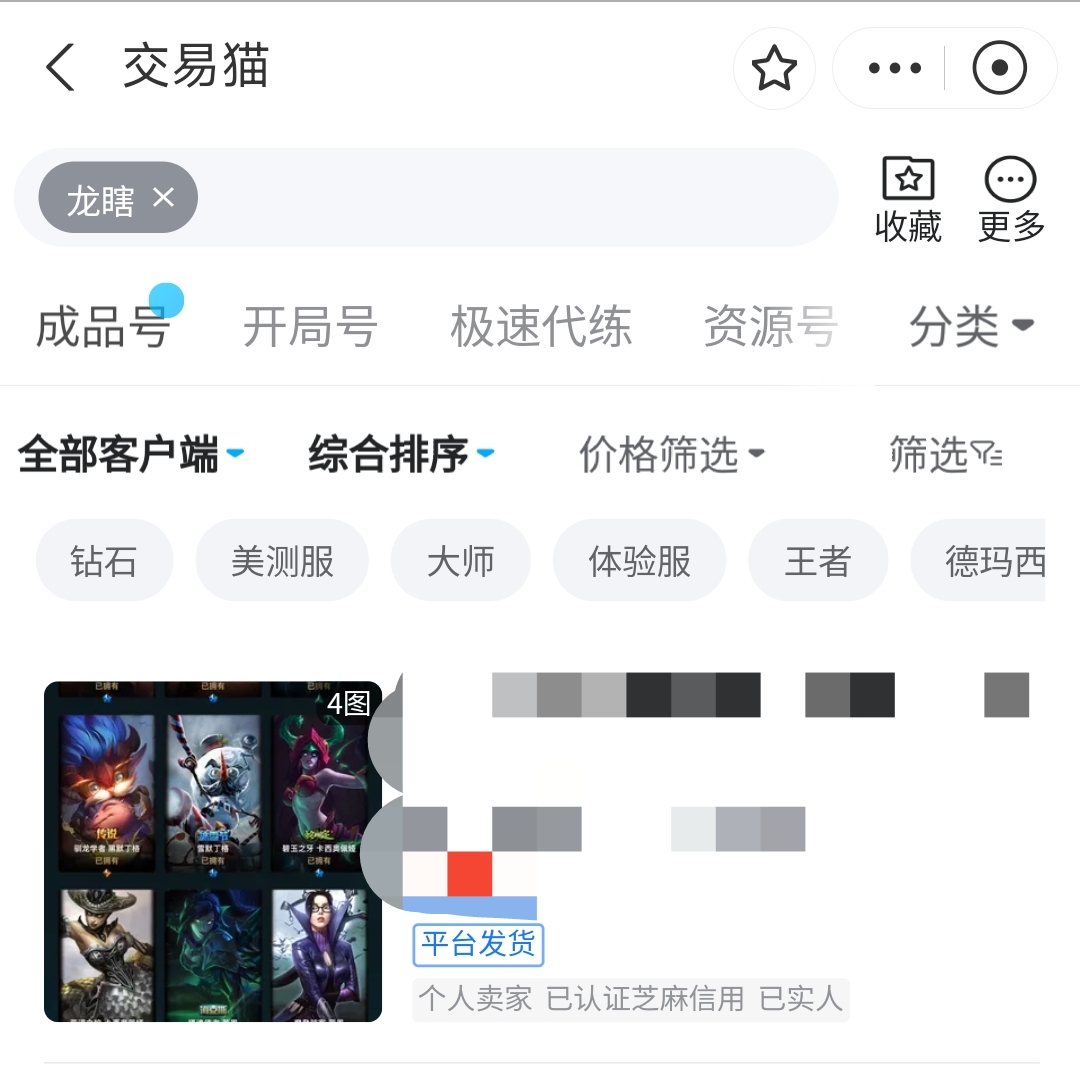
Task: Go back from 交易猫 page
Action: click(60, 68)
